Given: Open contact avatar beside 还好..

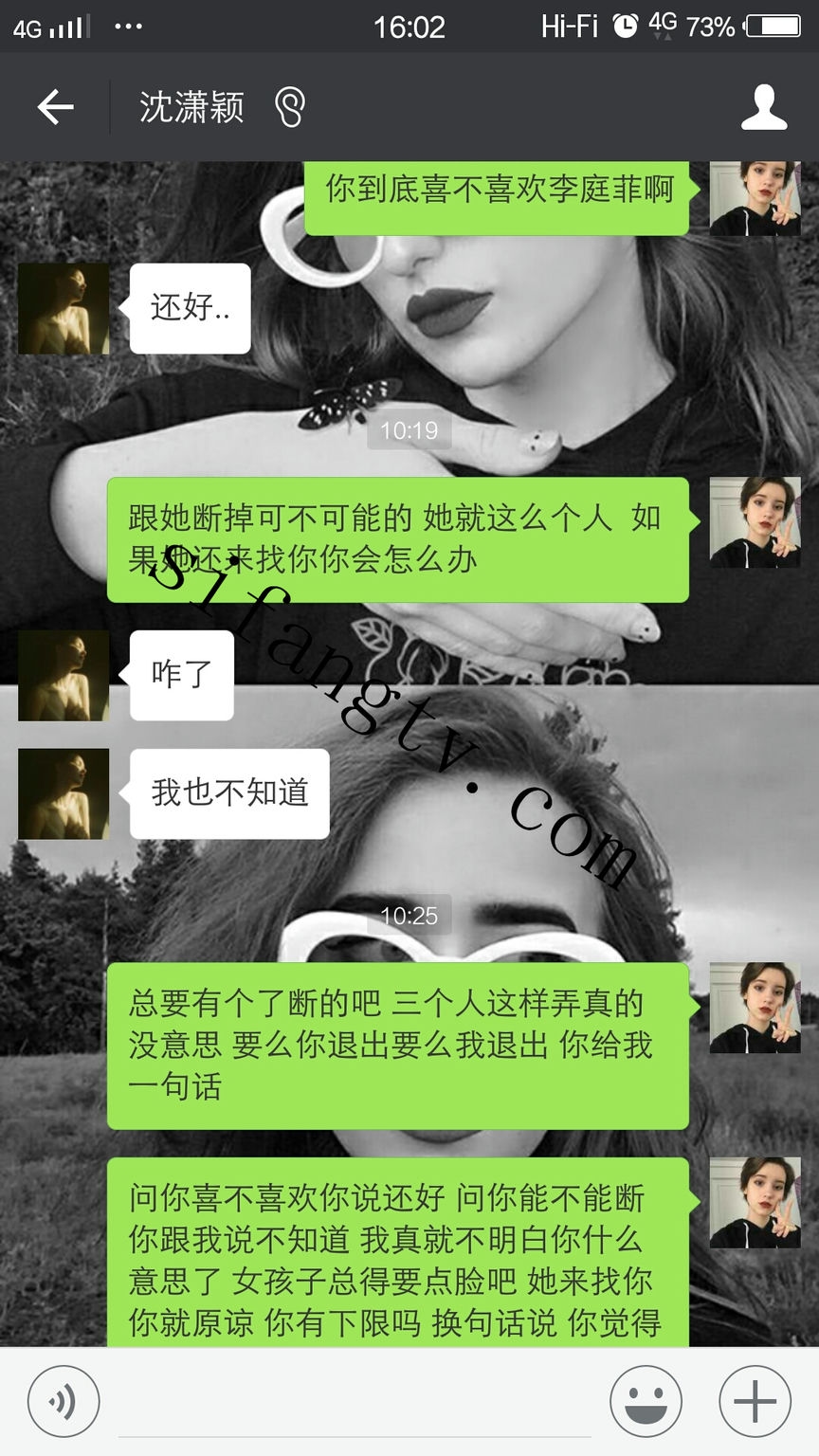Looking at the screenshot, I should coord(64,309).
